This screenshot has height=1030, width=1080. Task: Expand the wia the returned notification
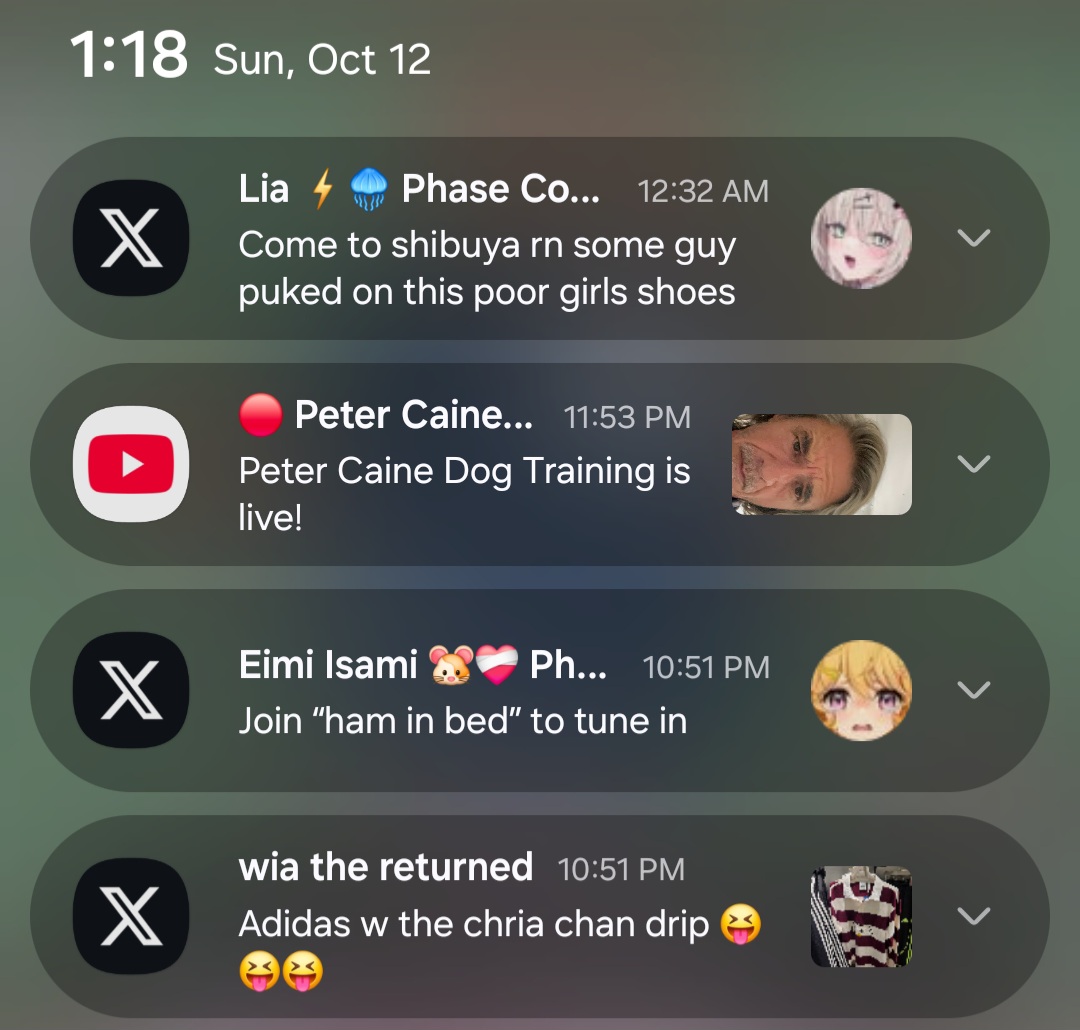[x=973, y=916]
